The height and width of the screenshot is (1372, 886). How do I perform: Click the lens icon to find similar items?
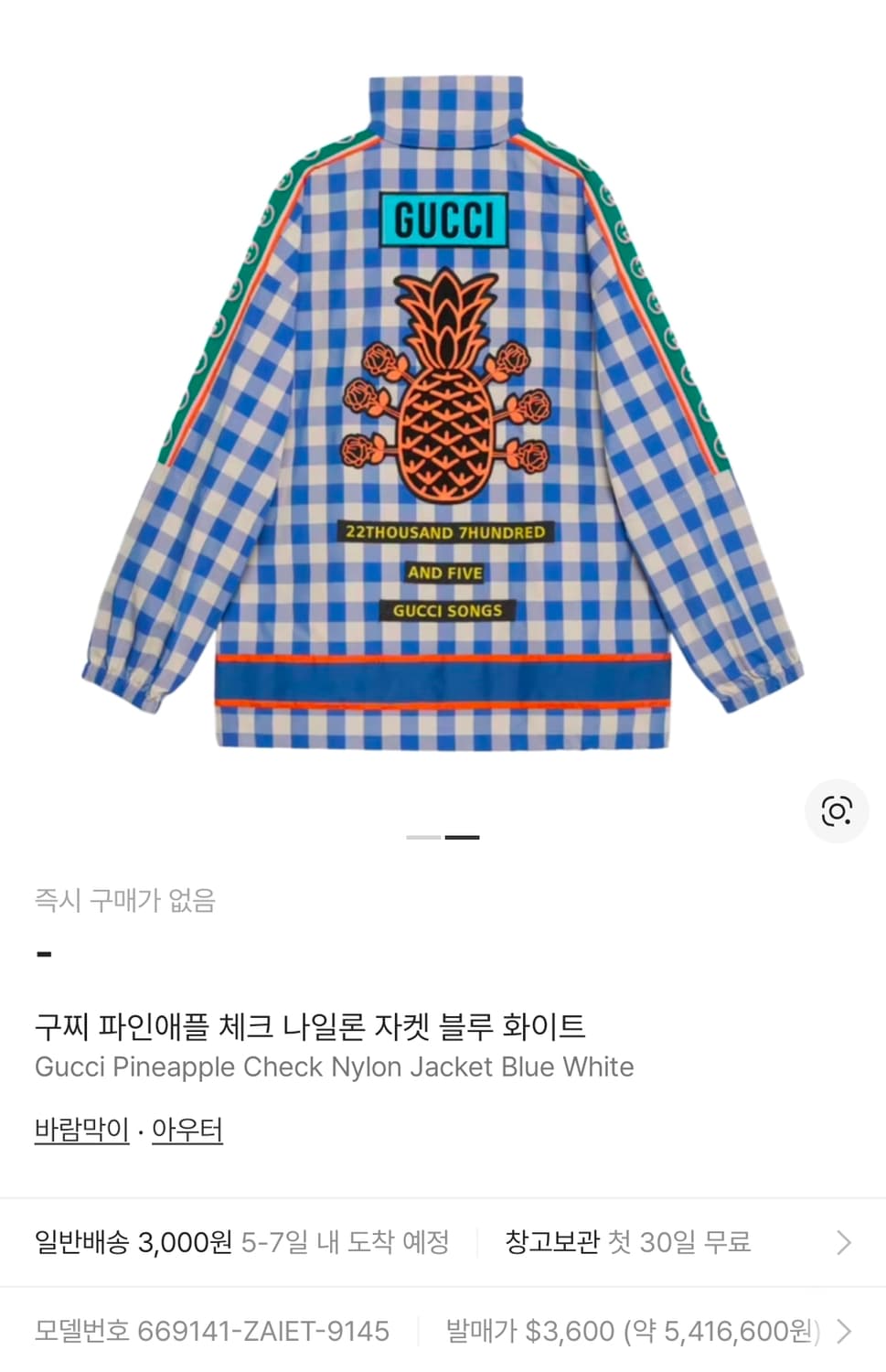pyautogui.click(x=835, y=809)
